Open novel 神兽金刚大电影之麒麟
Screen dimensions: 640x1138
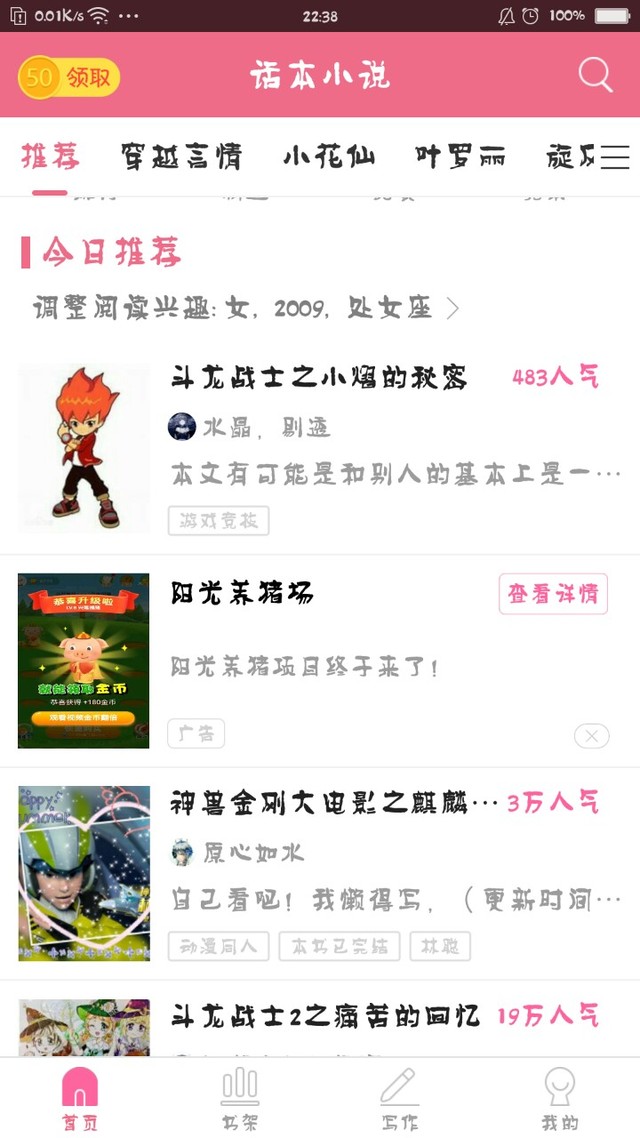334,803
